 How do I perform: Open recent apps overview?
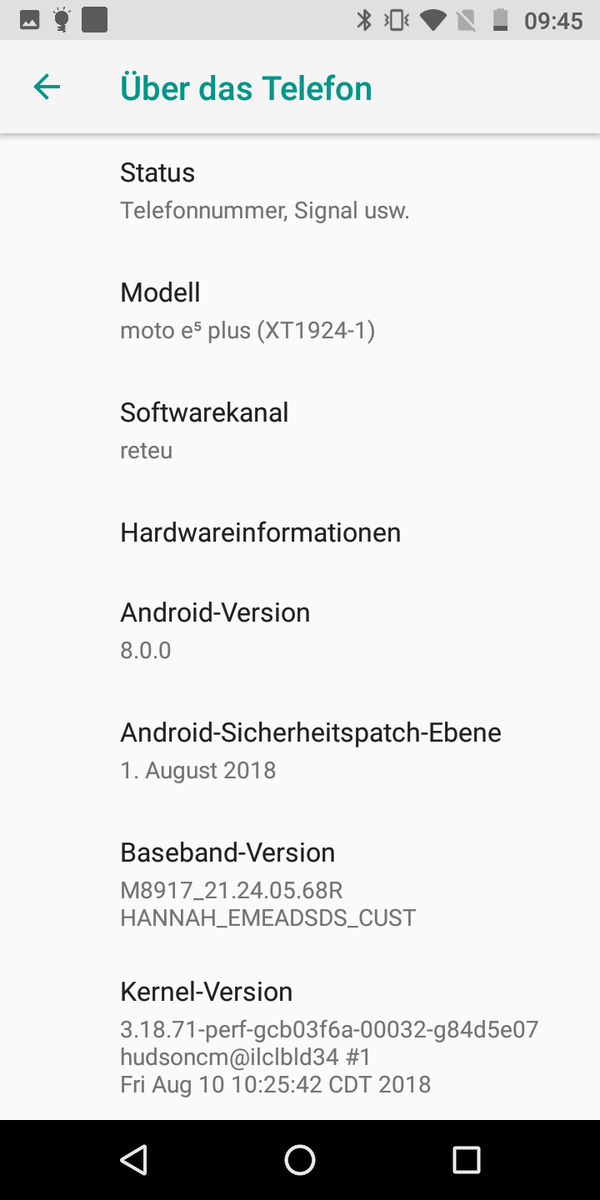[466, 1159]
